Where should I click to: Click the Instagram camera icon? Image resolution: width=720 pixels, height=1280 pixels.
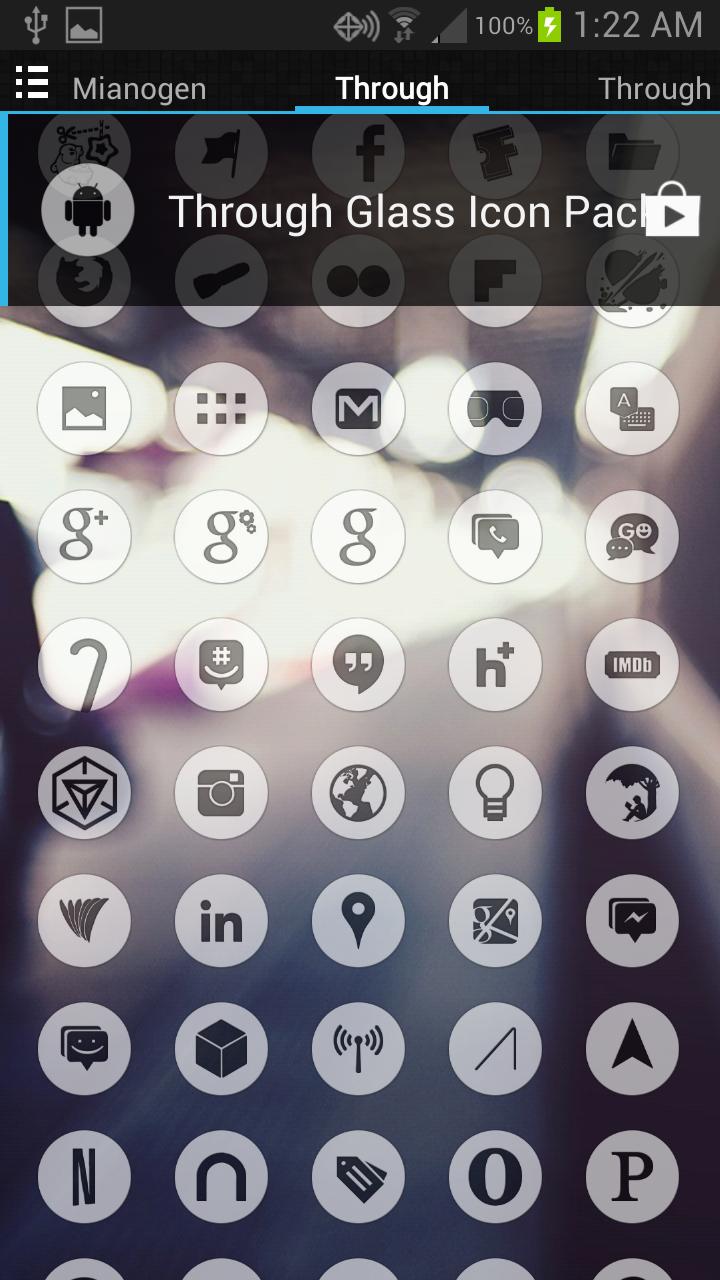click(x=221, y=793)
